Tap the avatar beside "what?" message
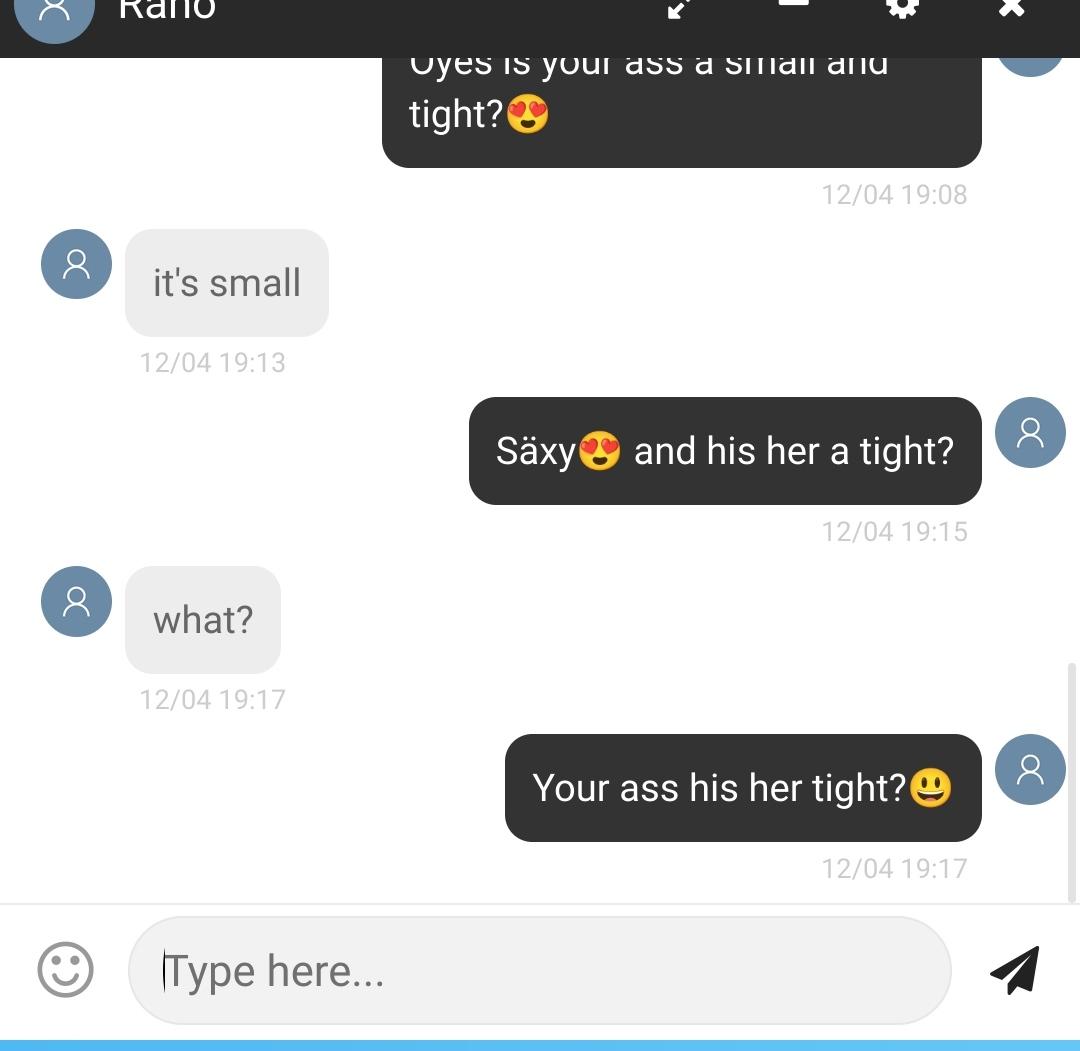Screen dimensions: 1080x1051 pos(76,601)
